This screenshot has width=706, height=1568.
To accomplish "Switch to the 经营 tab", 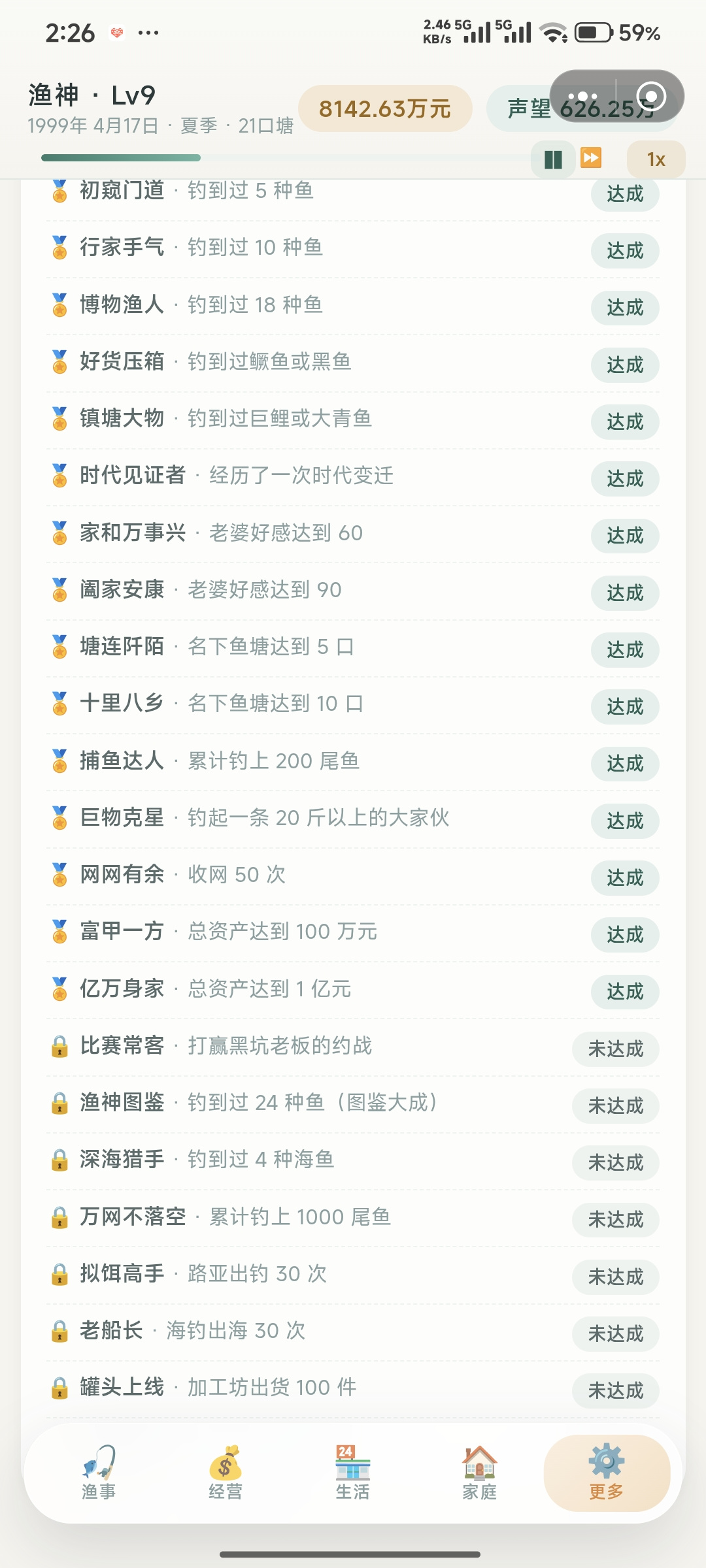I will pyautogui.click(x=226, y=1473).
